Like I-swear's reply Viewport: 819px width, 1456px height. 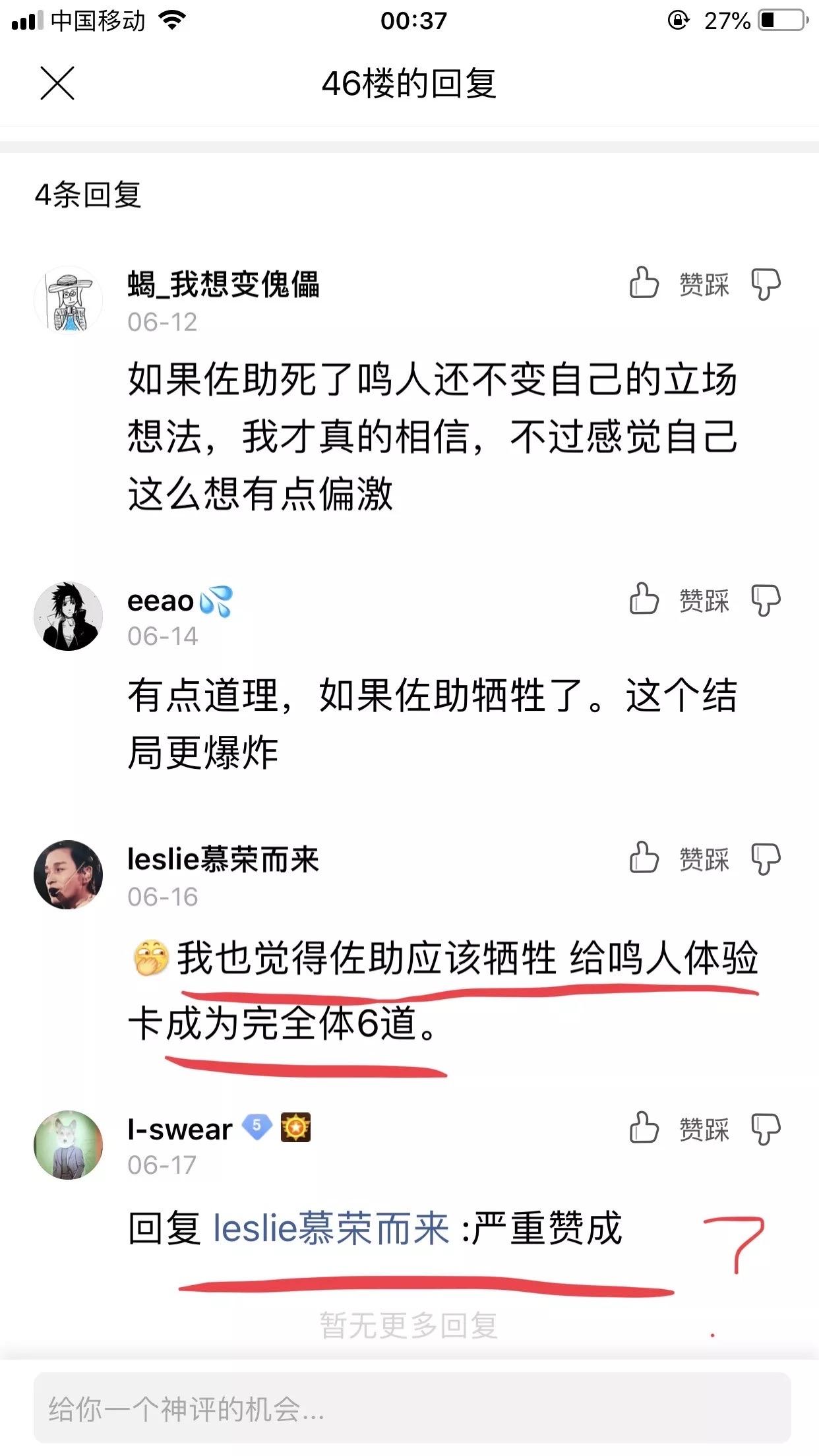point(644,1128)
